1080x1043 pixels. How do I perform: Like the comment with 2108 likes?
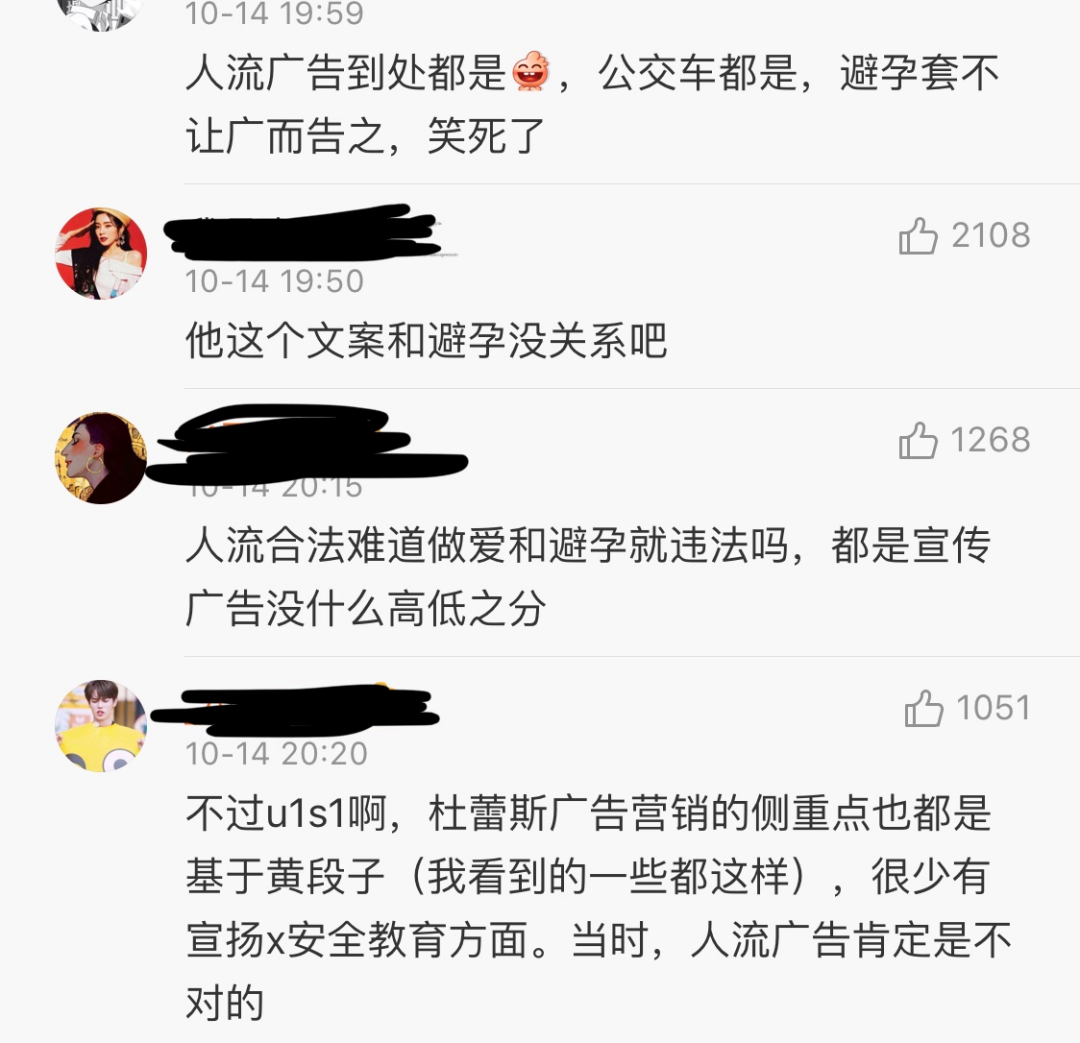pyautogui.click(x=919, y=237)
